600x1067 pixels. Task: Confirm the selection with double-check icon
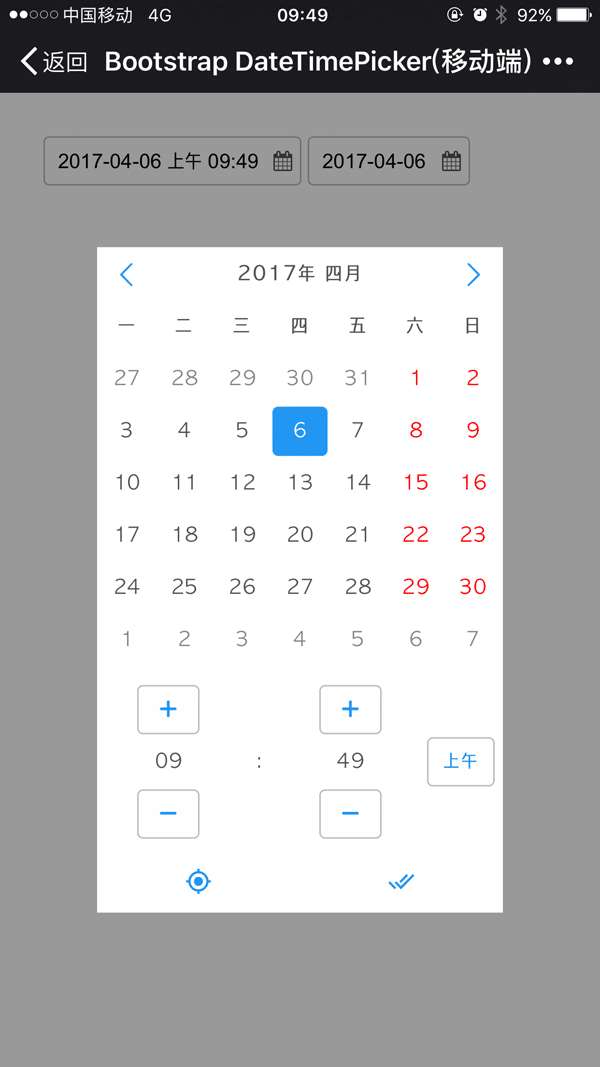401,881
